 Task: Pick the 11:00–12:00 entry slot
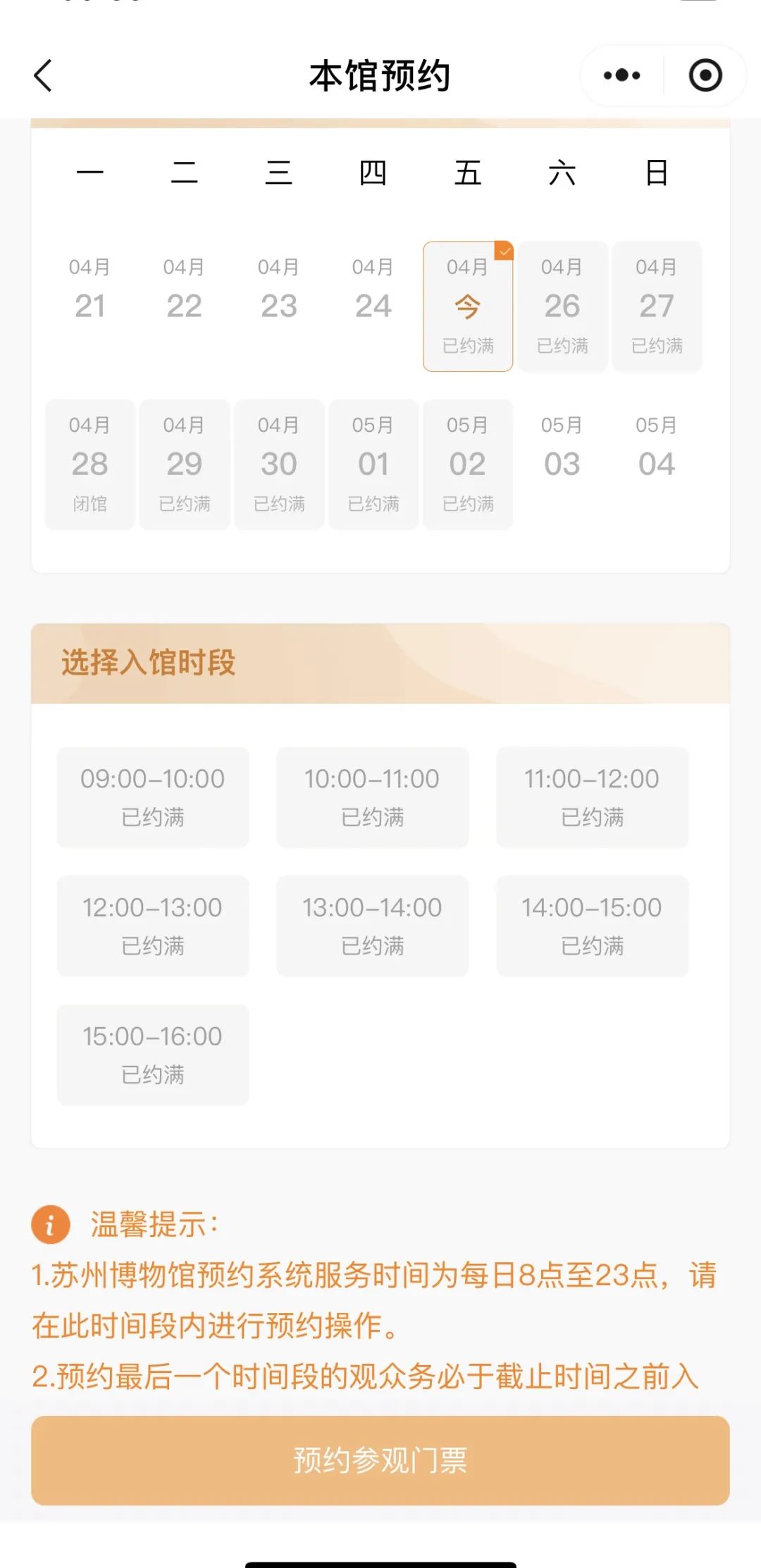(x=593, y=797)
